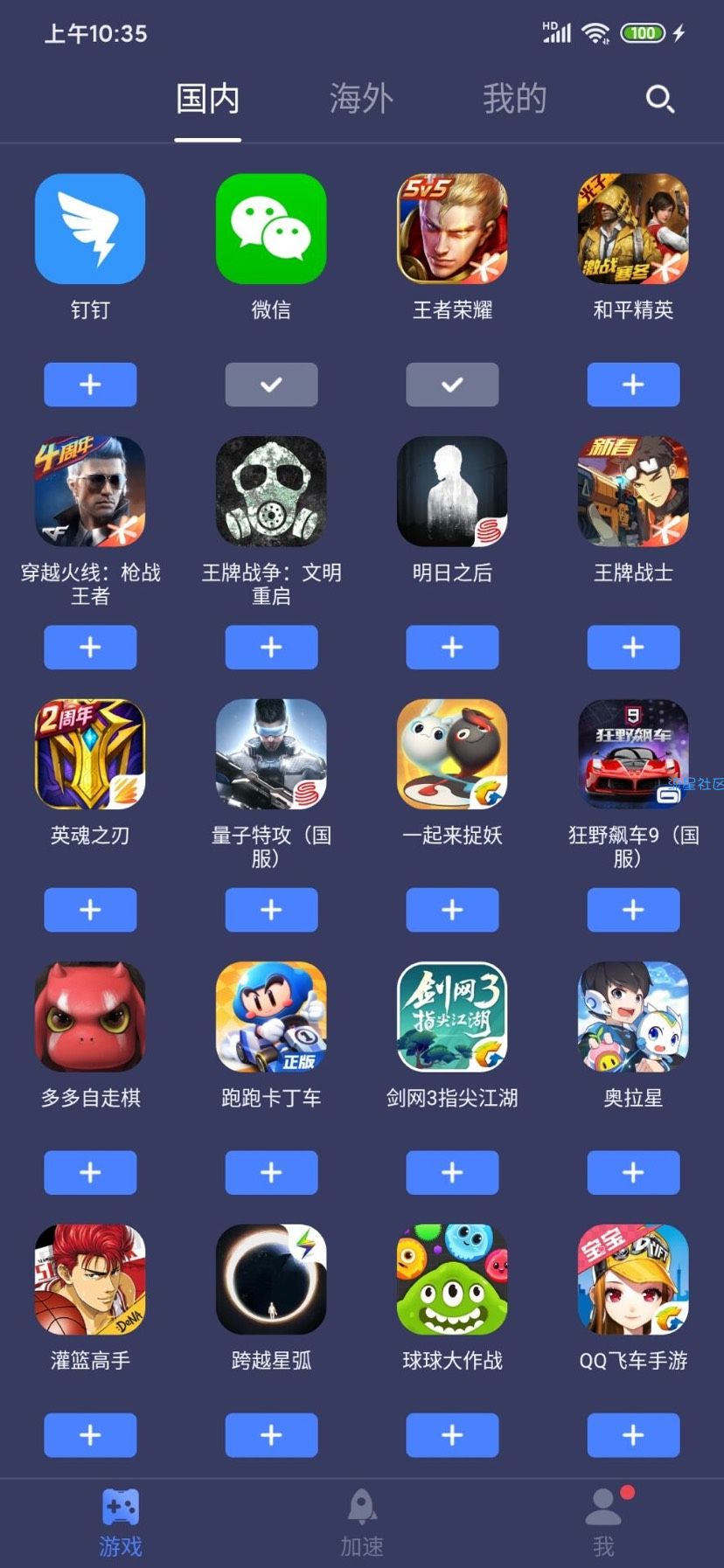Switch to the 我的 tab
This screenshot has height=1568, width=724.
[x=514, y=99]
